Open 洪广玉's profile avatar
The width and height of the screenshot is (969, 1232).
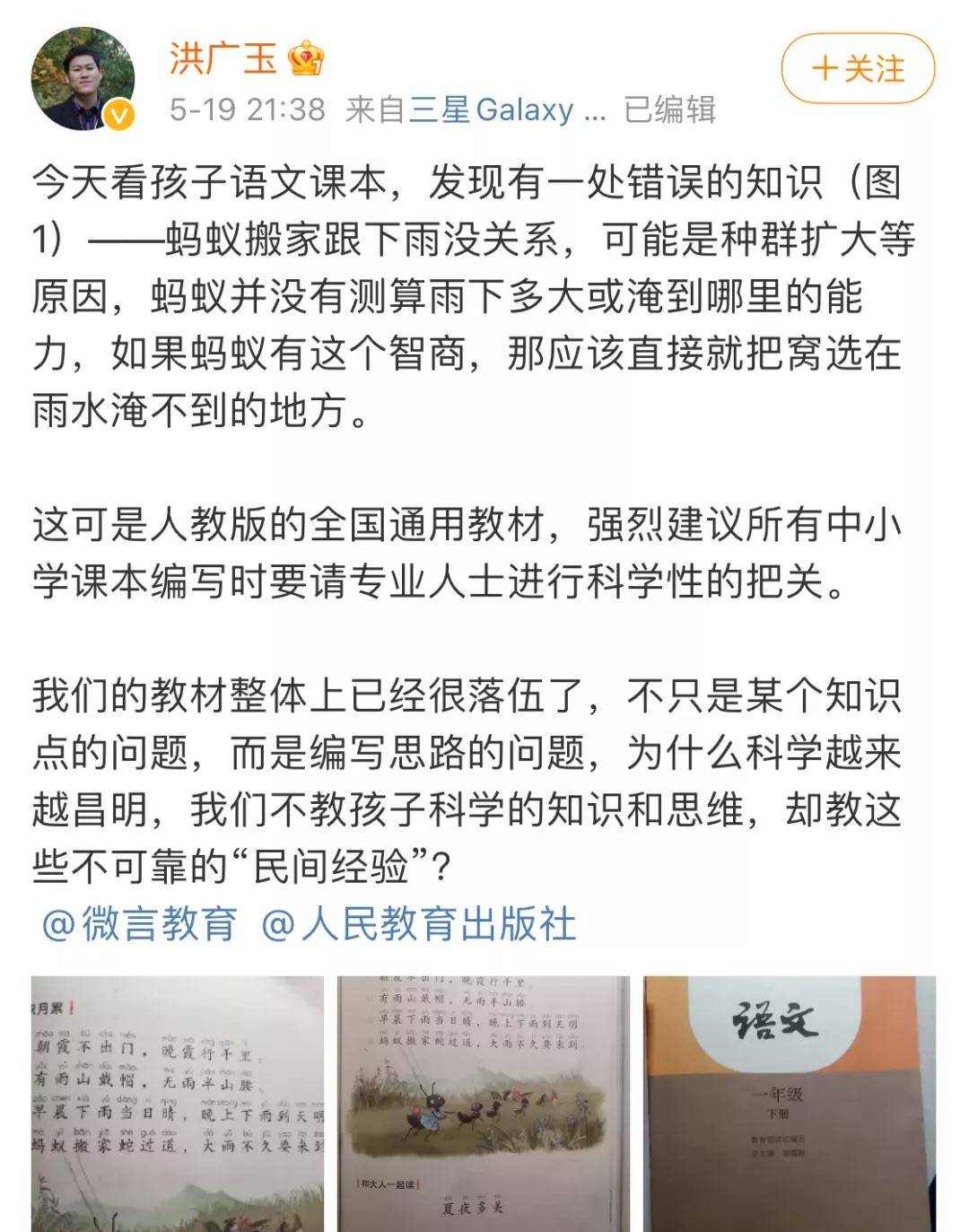(x=83, y=80)
